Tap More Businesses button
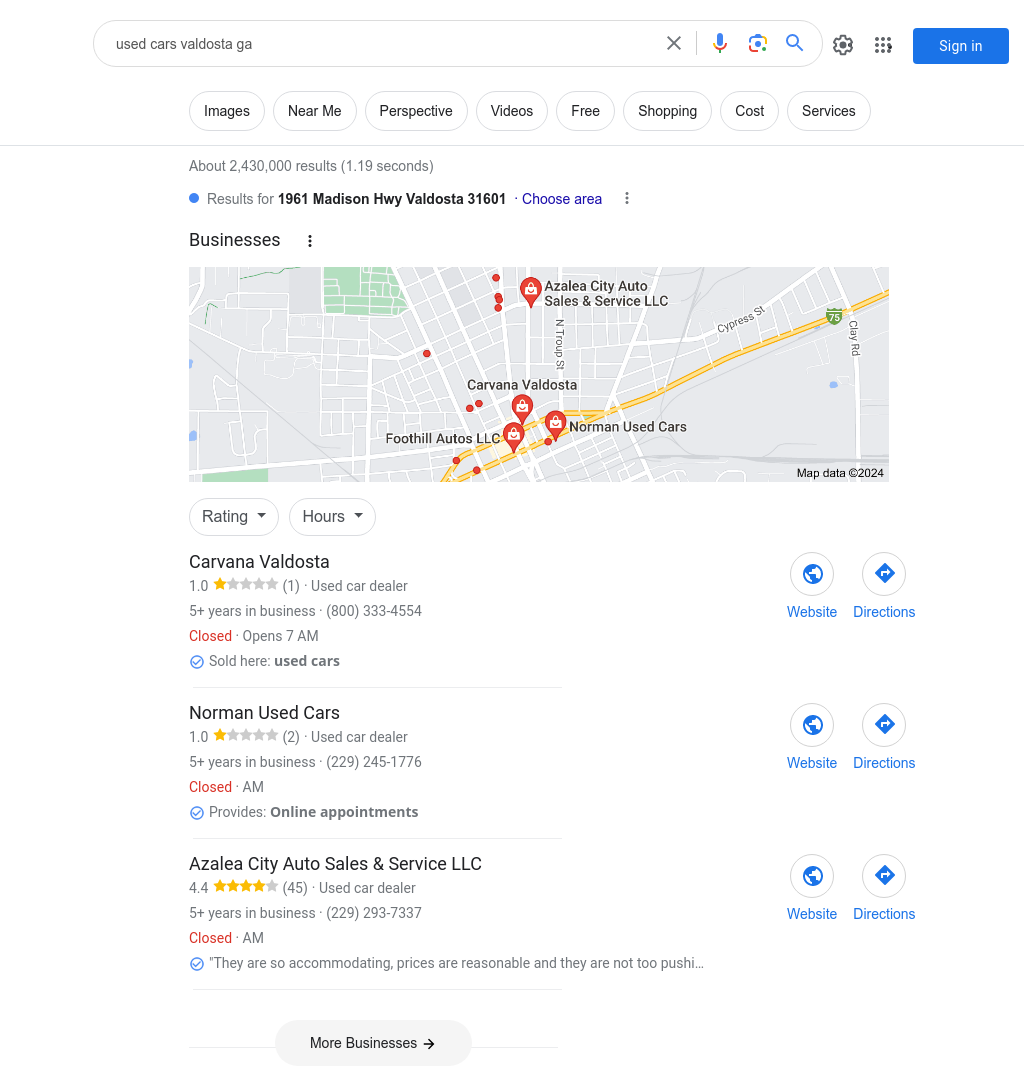The width and height of the screenshot is (1024, 1090). click(x=373, y=1043)
